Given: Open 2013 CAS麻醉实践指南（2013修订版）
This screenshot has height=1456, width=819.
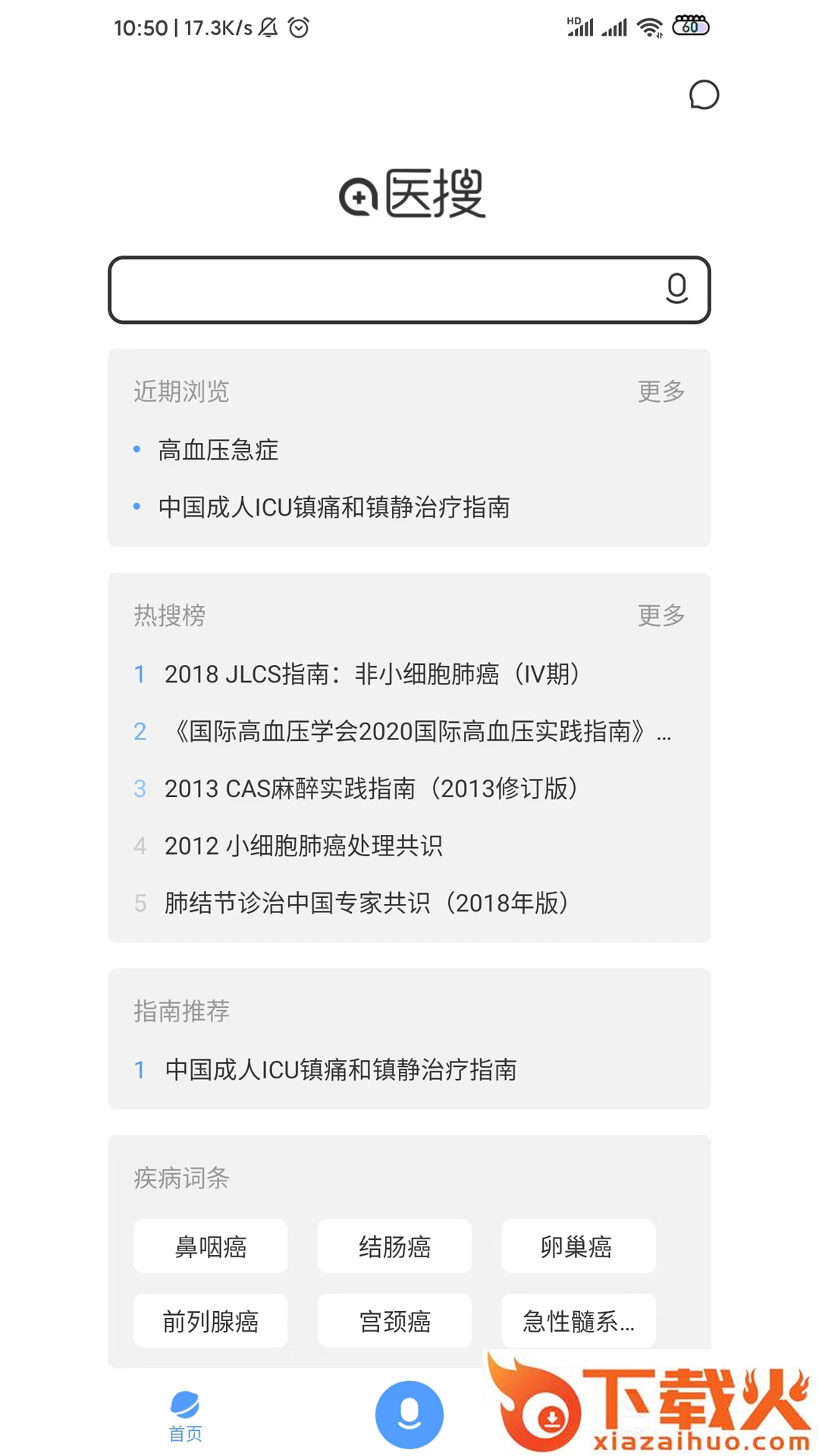Looking at the screenshot, I should [x=372, y=789].
